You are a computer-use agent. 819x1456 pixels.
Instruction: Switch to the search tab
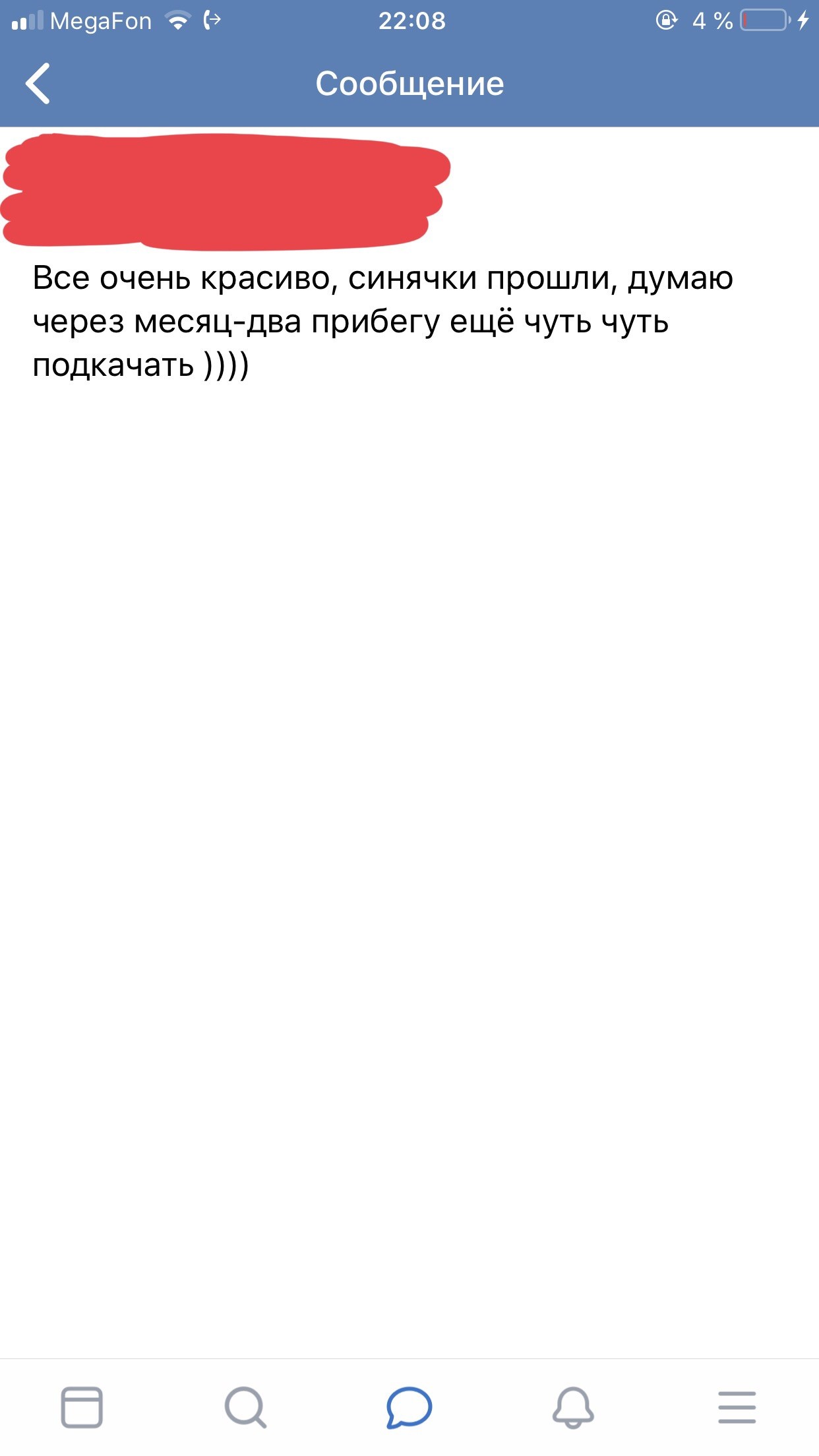(x=245, y=1407)
